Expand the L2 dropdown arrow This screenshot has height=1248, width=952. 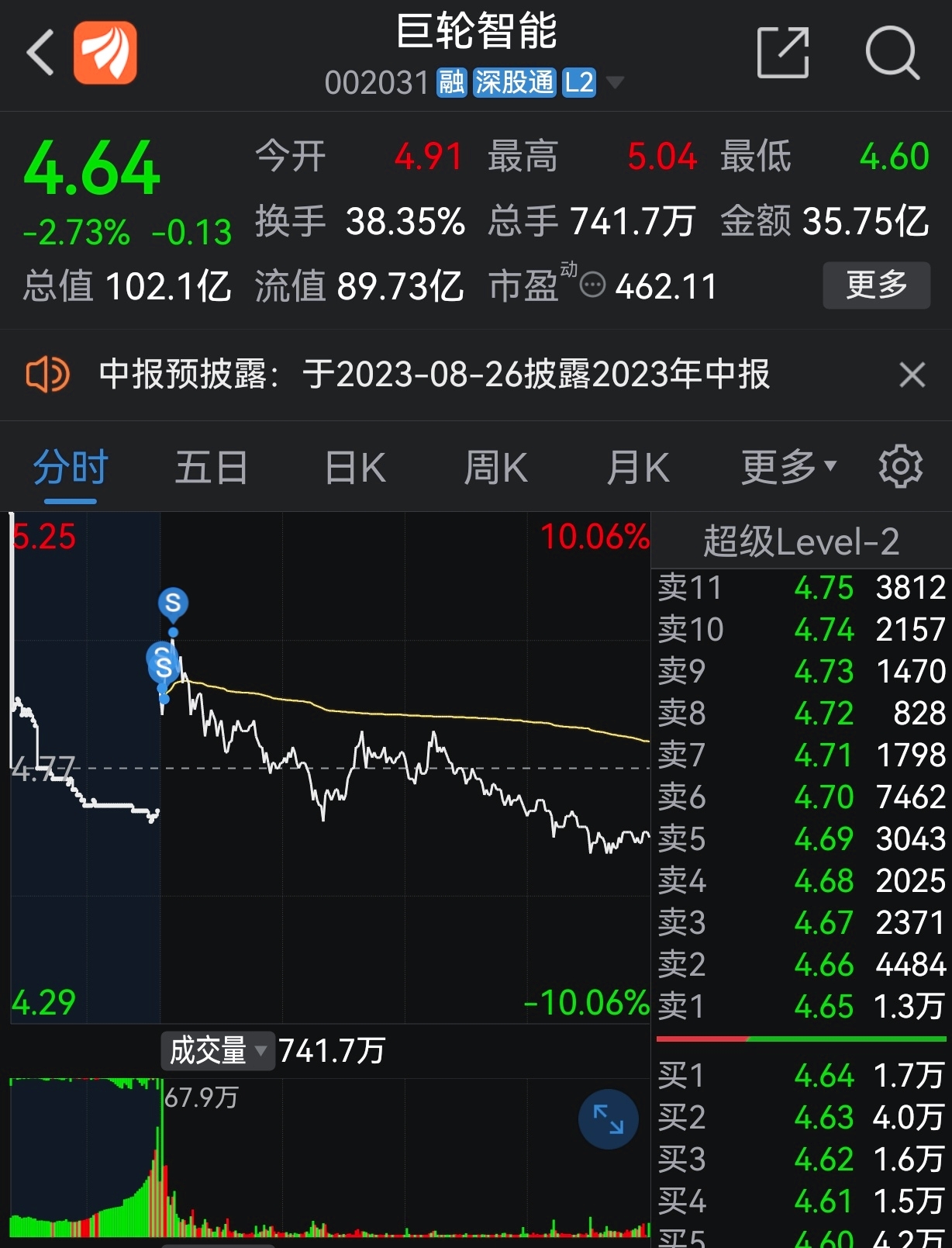[x=616, y=83]
